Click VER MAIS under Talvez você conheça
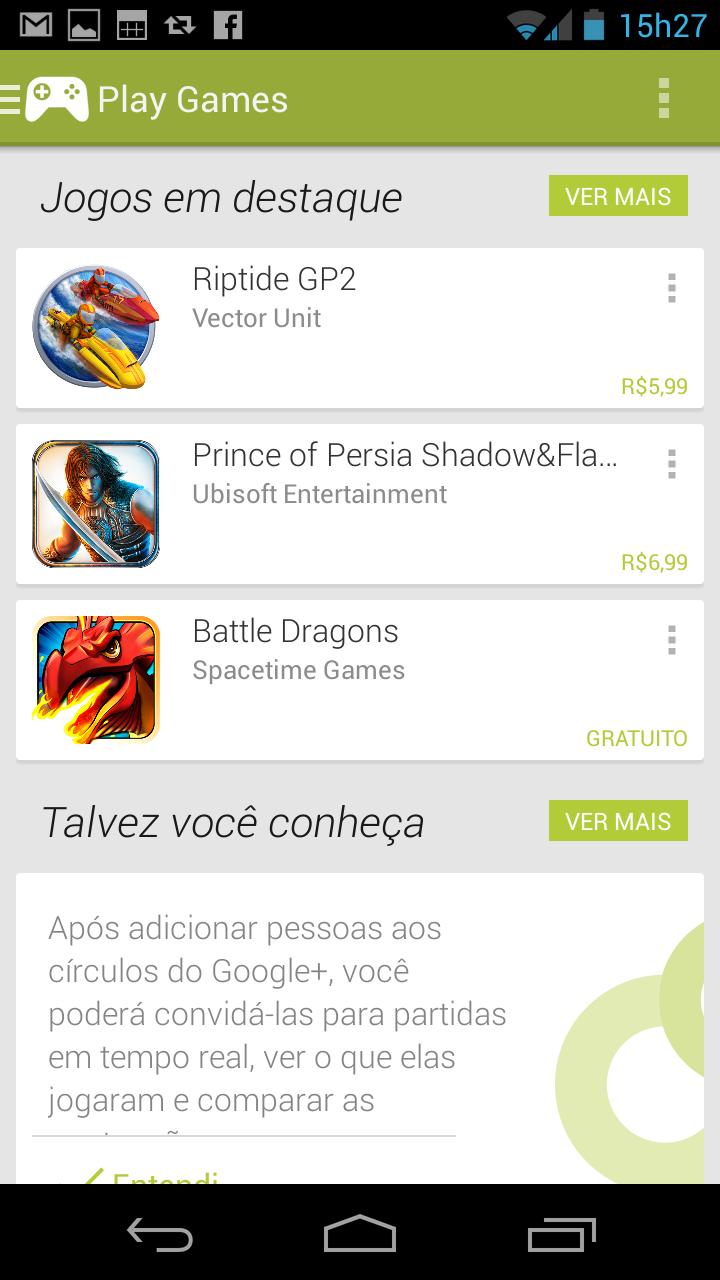This screenshot has width=720, height=1280. 618,820
